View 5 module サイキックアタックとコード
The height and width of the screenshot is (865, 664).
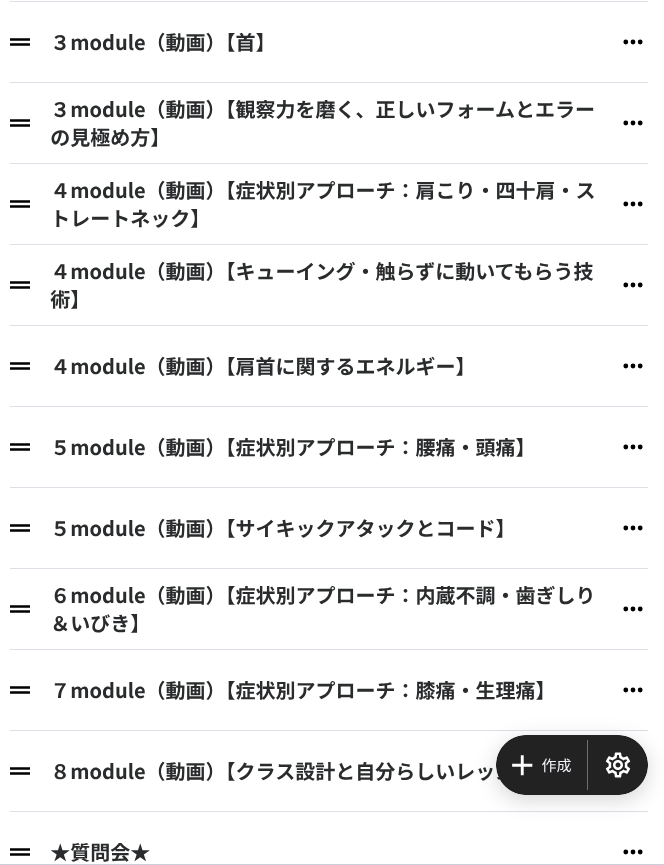pyautogui.click(x=280, y=529)
